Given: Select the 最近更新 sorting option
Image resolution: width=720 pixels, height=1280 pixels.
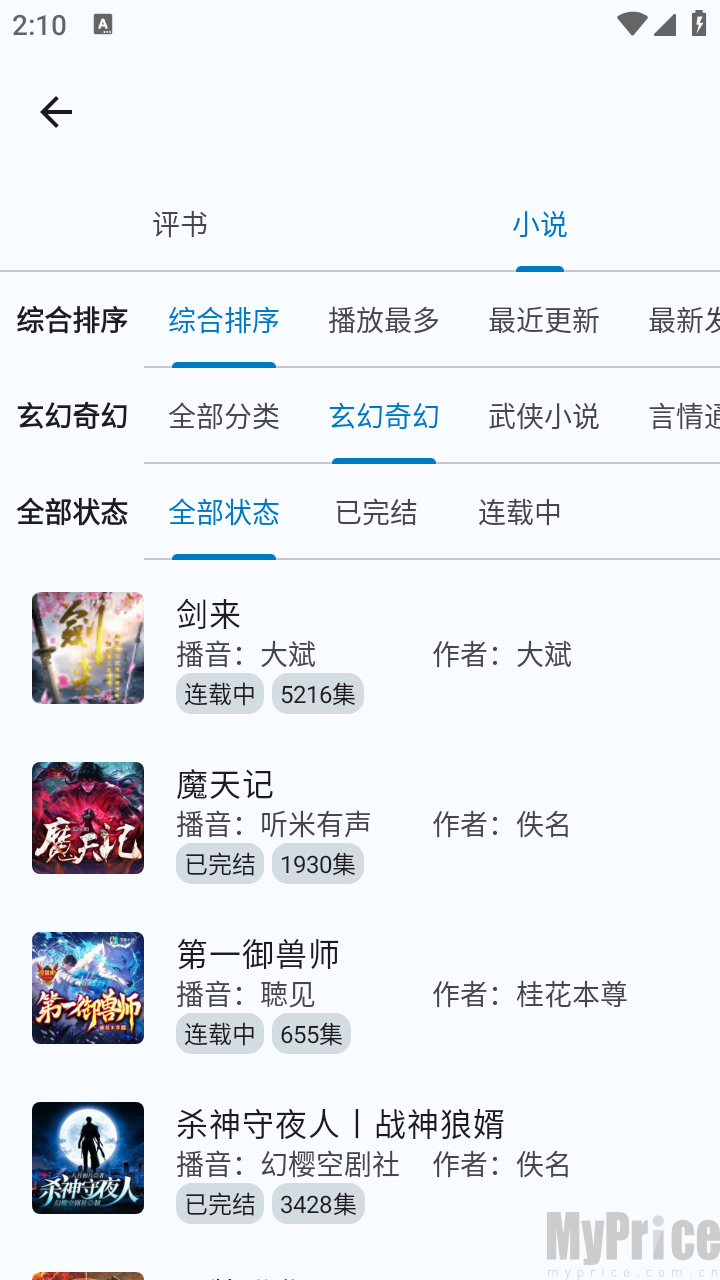Looking at the screenshot, I should (x=543, y=321).
